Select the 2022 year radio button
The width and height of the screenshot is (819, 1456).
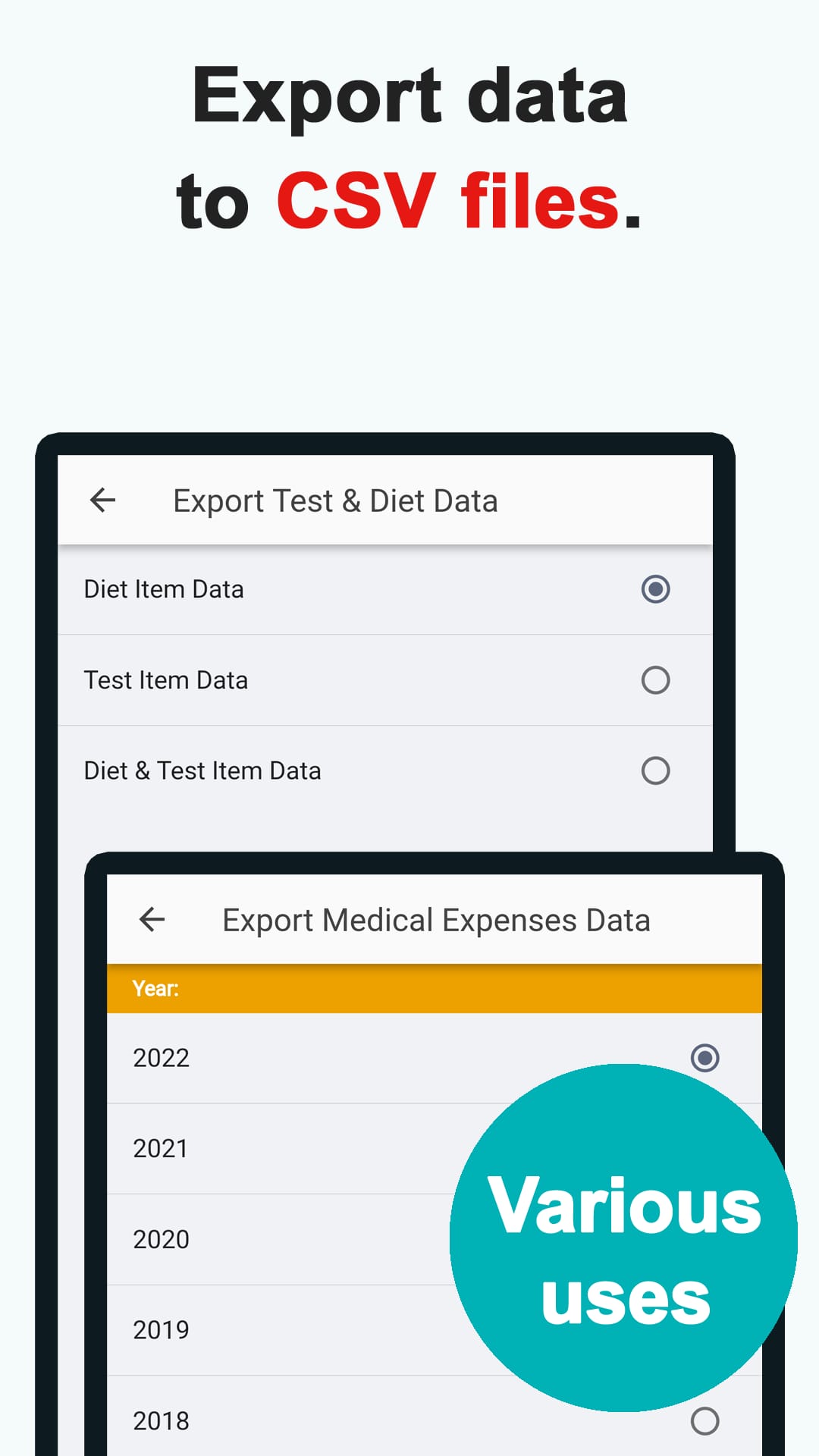[705, 1056]
